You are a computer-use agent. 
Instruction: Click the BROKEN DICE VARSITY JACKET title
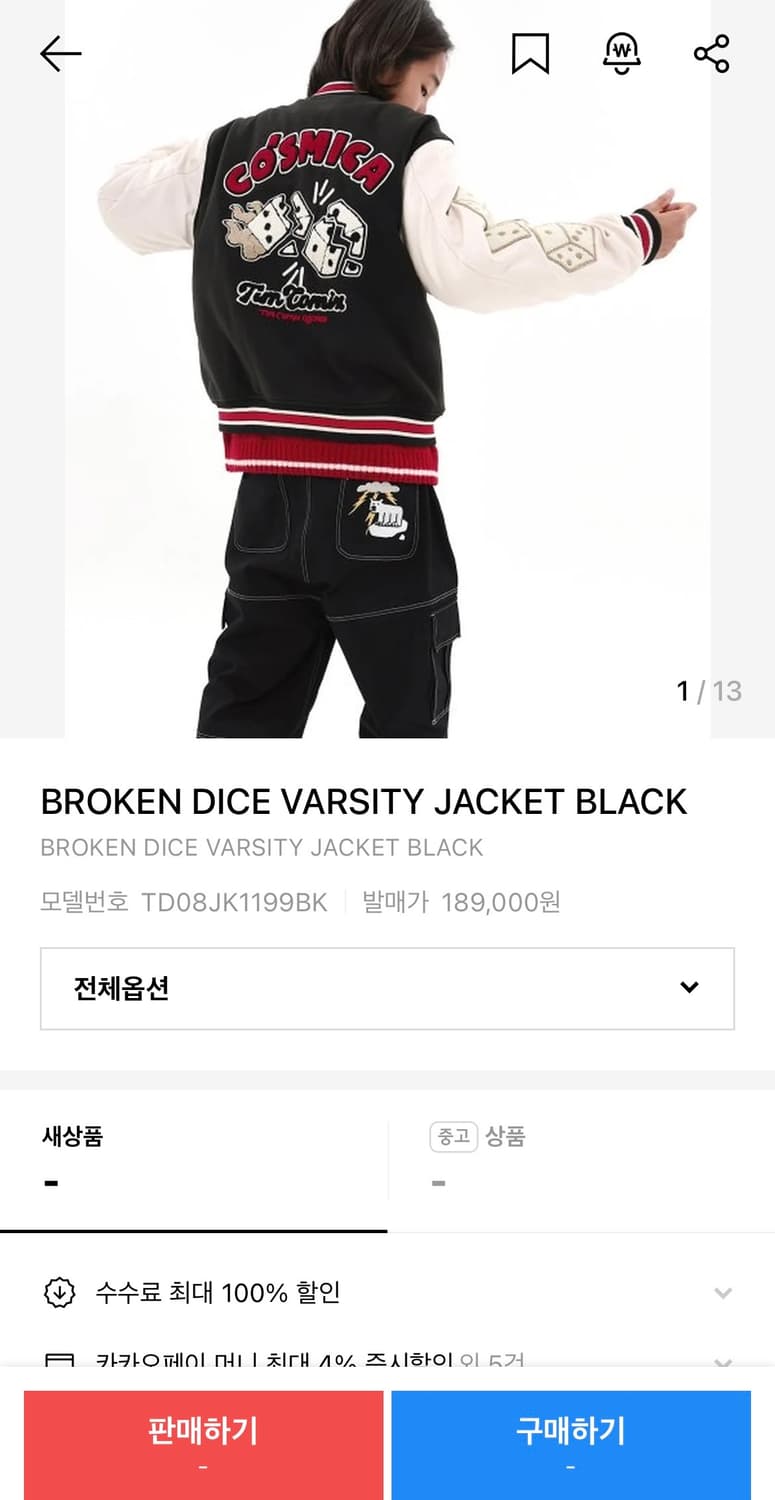coord(362,800)
